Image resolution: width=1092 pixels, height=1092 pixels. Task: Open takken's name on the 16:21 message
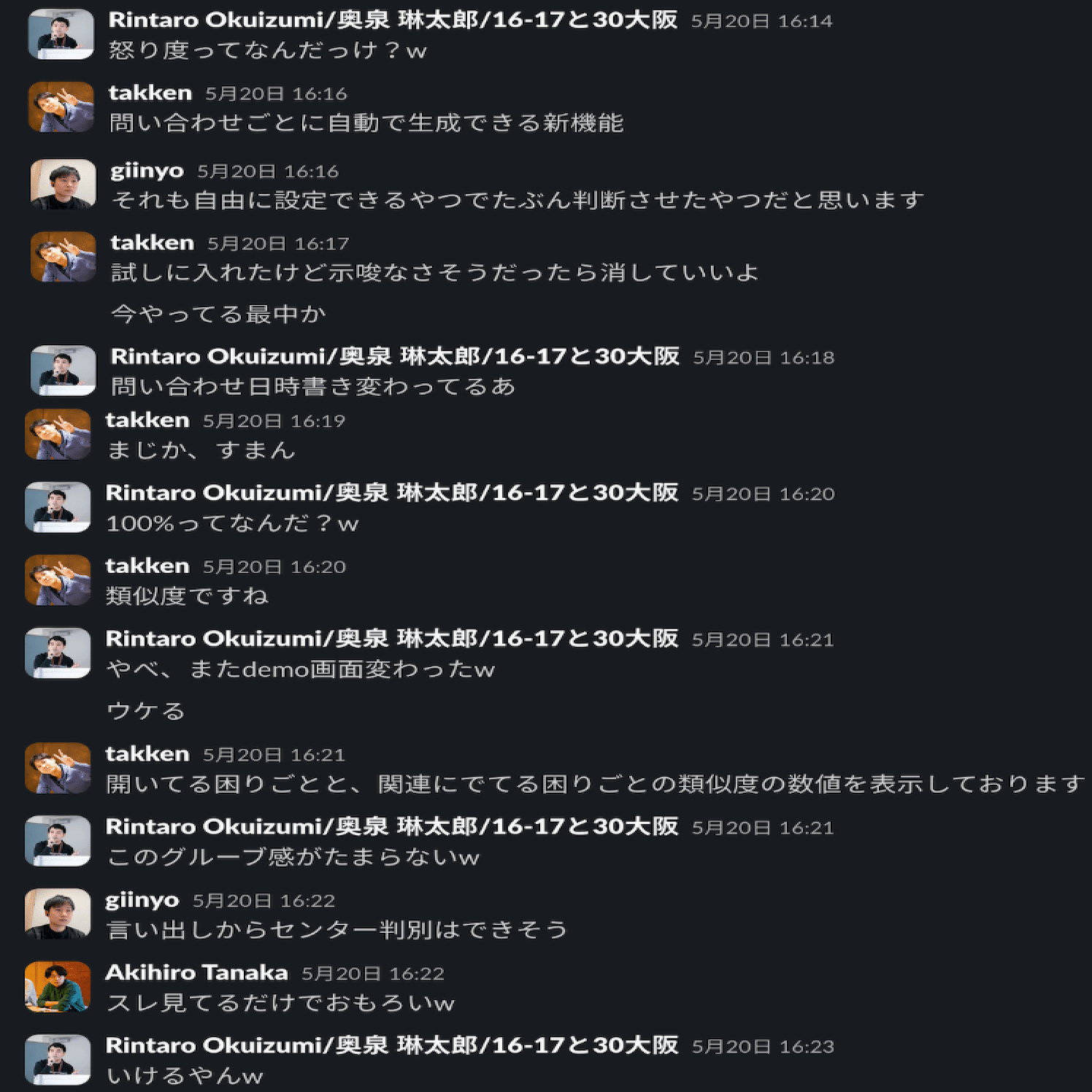[147, 754]
